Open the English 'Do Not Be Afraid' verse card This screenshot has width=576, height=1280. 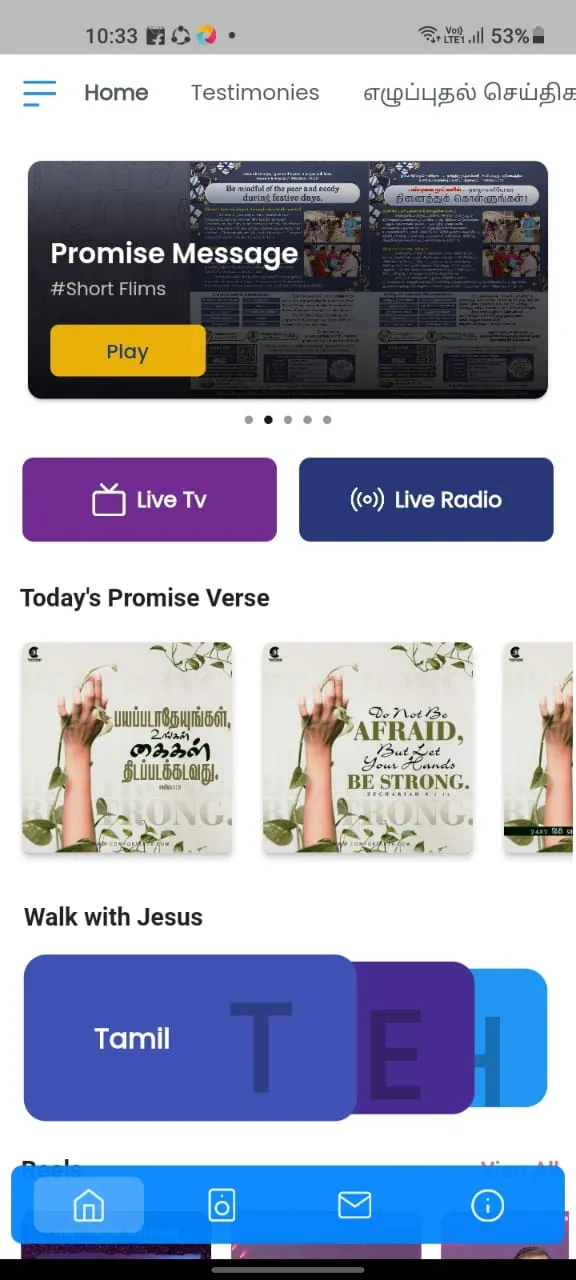[368, 748]
